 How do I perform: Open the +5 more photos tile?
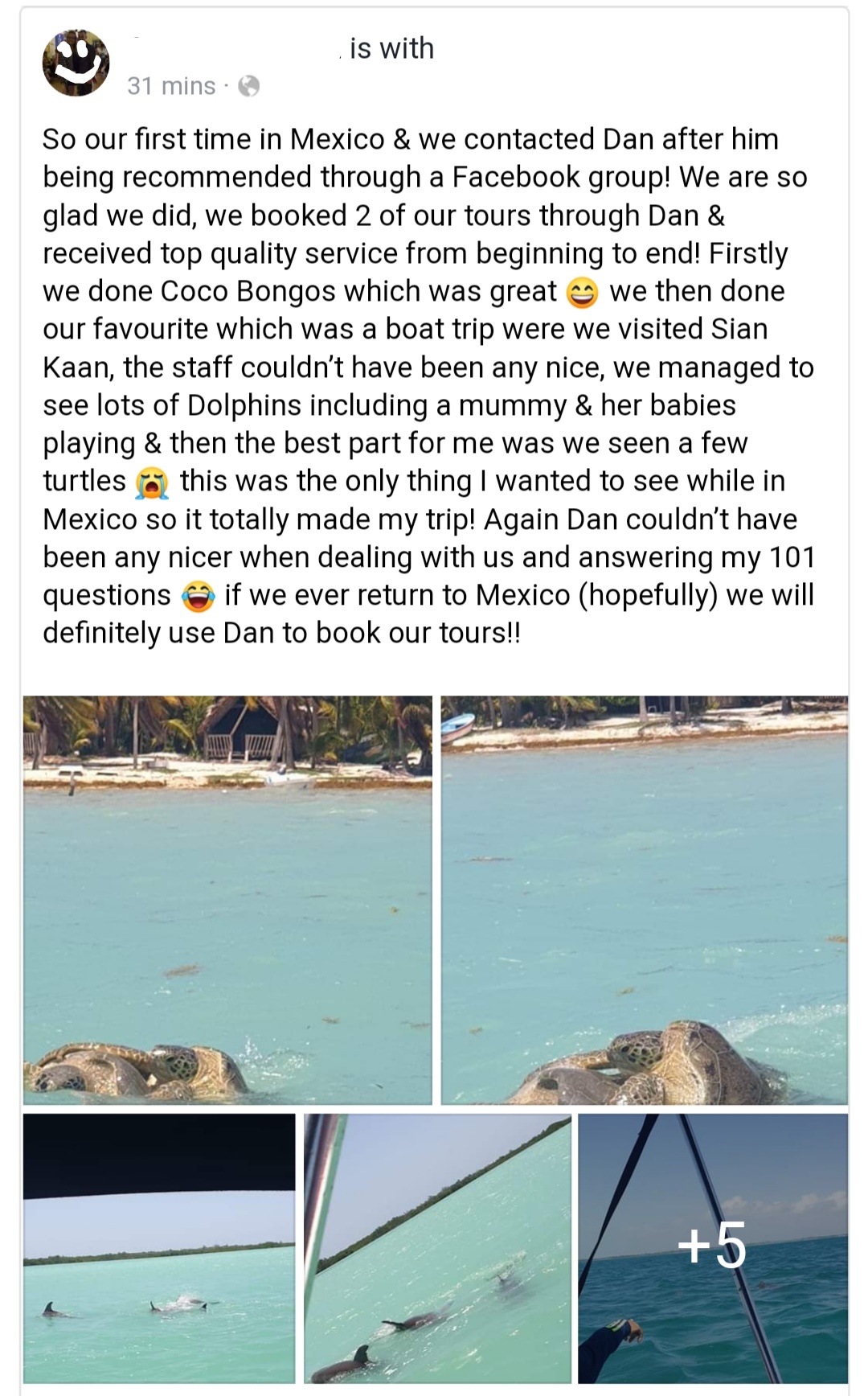[x=713, y=1247]
